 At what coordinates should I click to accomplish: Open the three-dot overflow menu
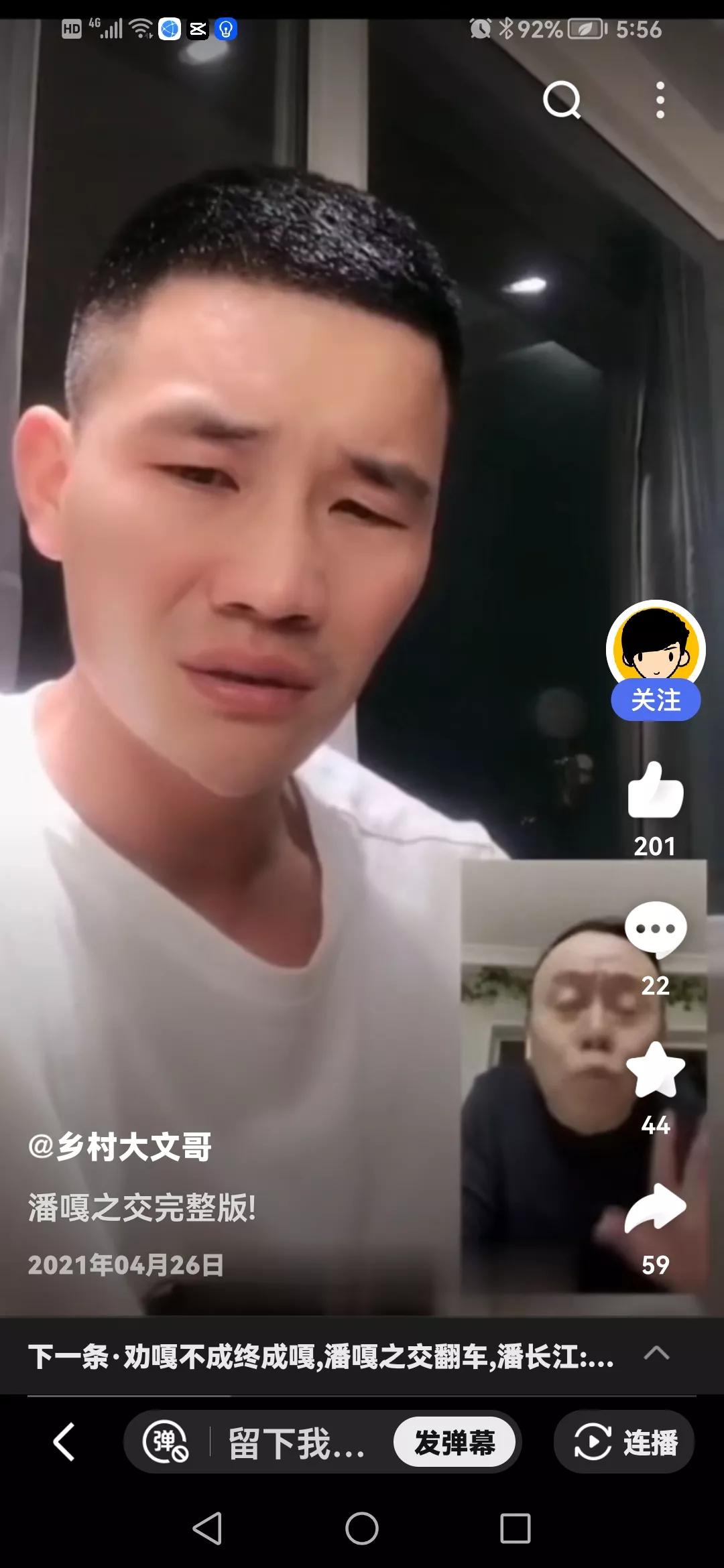click(660, 101)
